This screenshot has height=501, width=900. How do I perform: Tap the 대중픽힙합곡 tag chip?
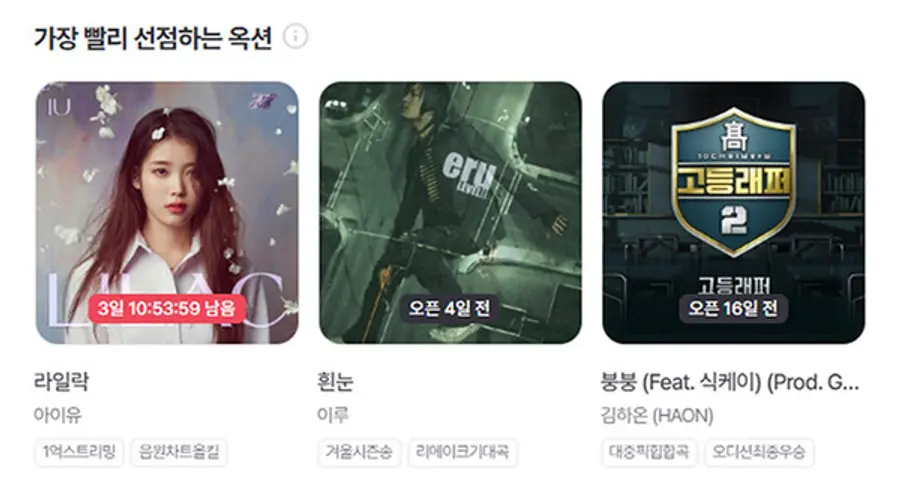[x=649, y=452]
